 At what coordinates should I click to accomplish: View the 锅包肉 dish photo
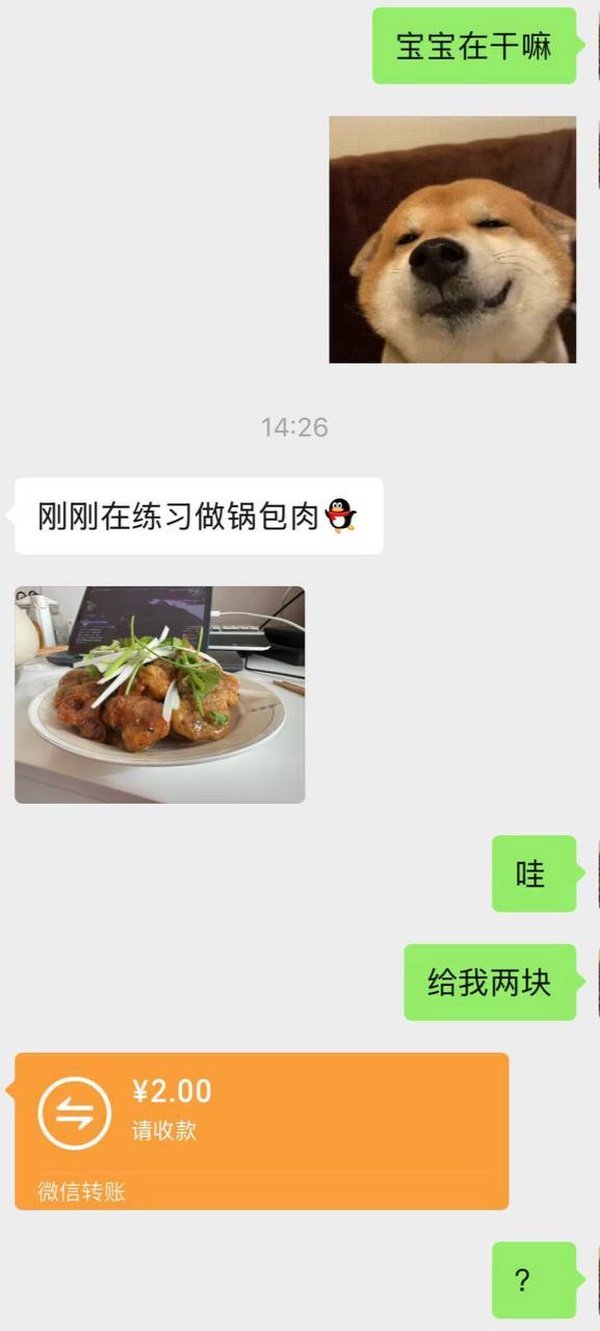tap(160, 694)
